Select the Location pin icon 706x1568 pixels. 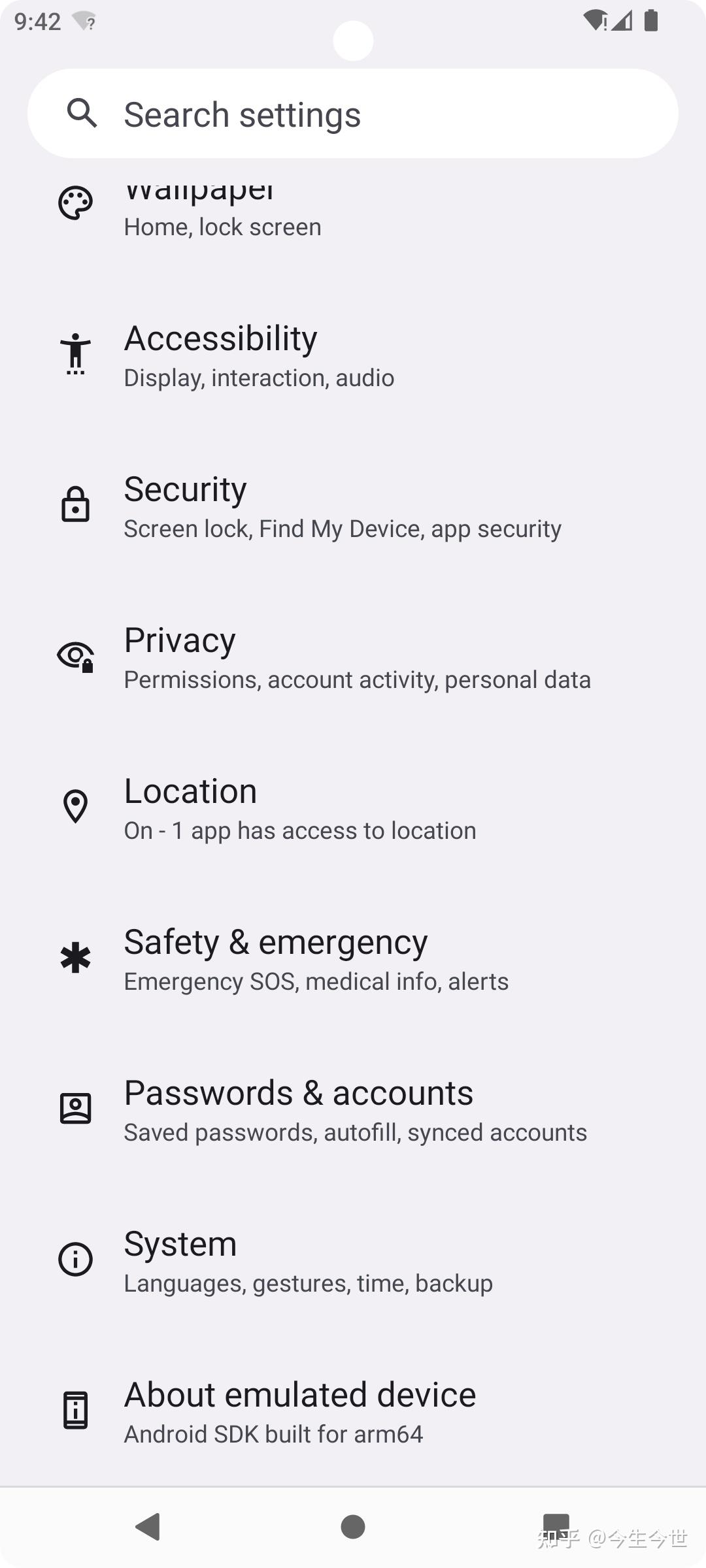[74, 806]
